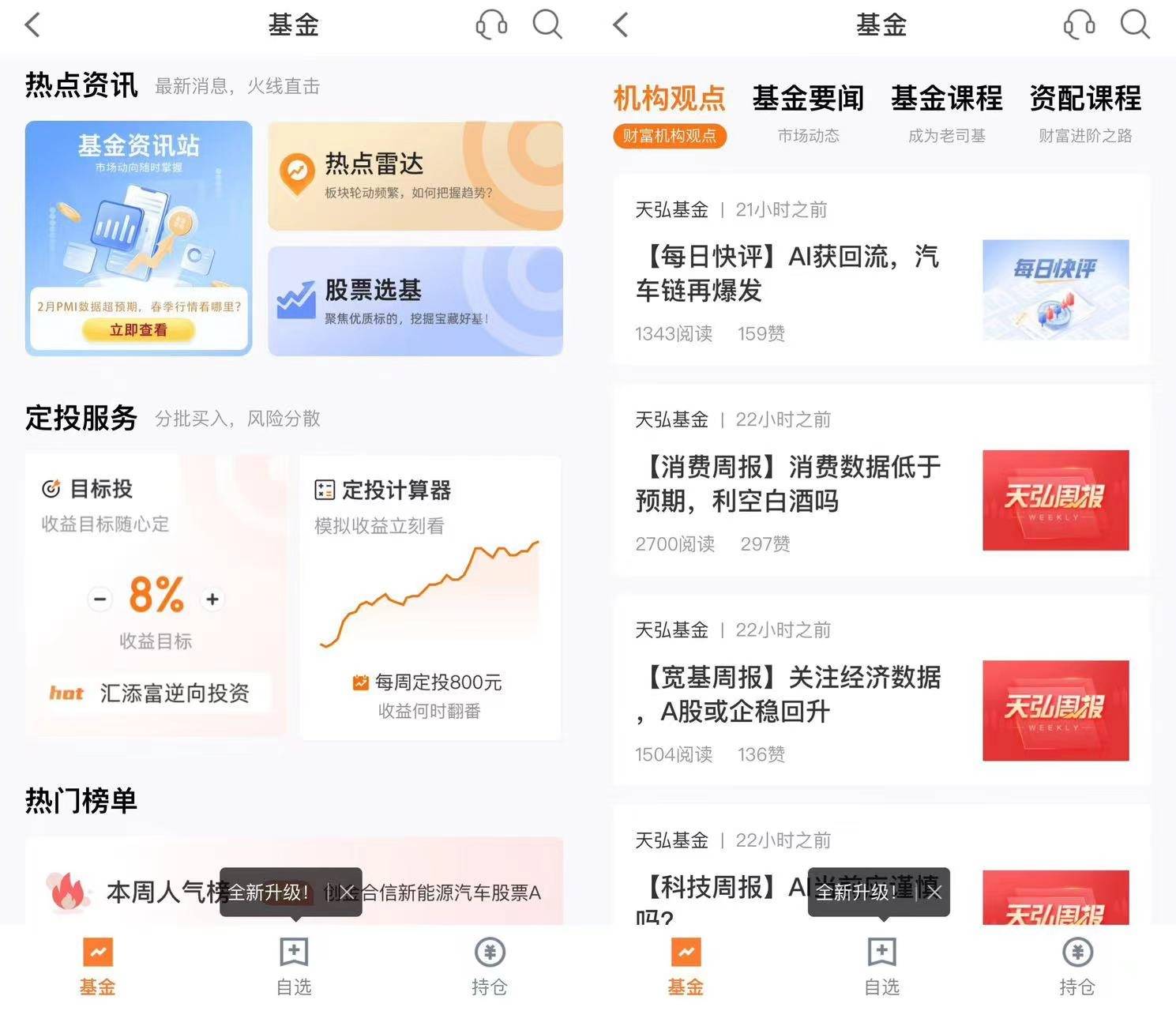The image size is (1176, 1011).
Task: Open the 本周人气榜 hot ranking row
Action: [x=142, y=893]
